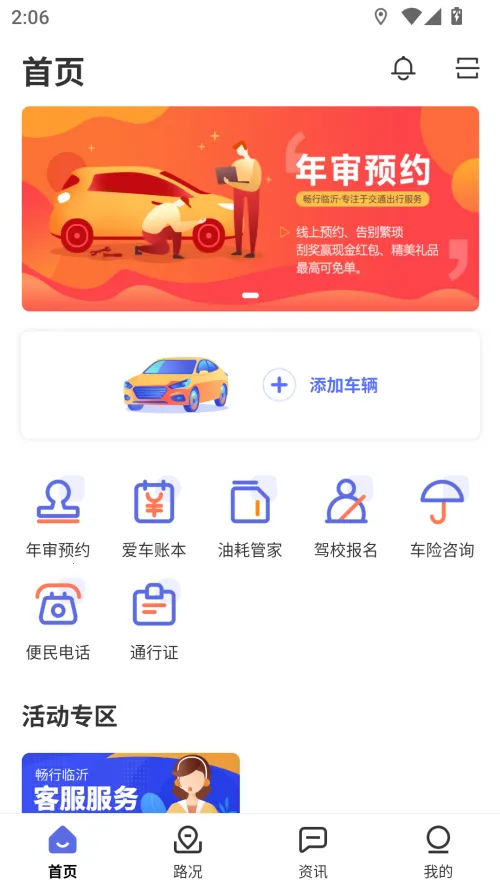Select the 首页 tab
This screenshot has height=889, width=500.
62,852
